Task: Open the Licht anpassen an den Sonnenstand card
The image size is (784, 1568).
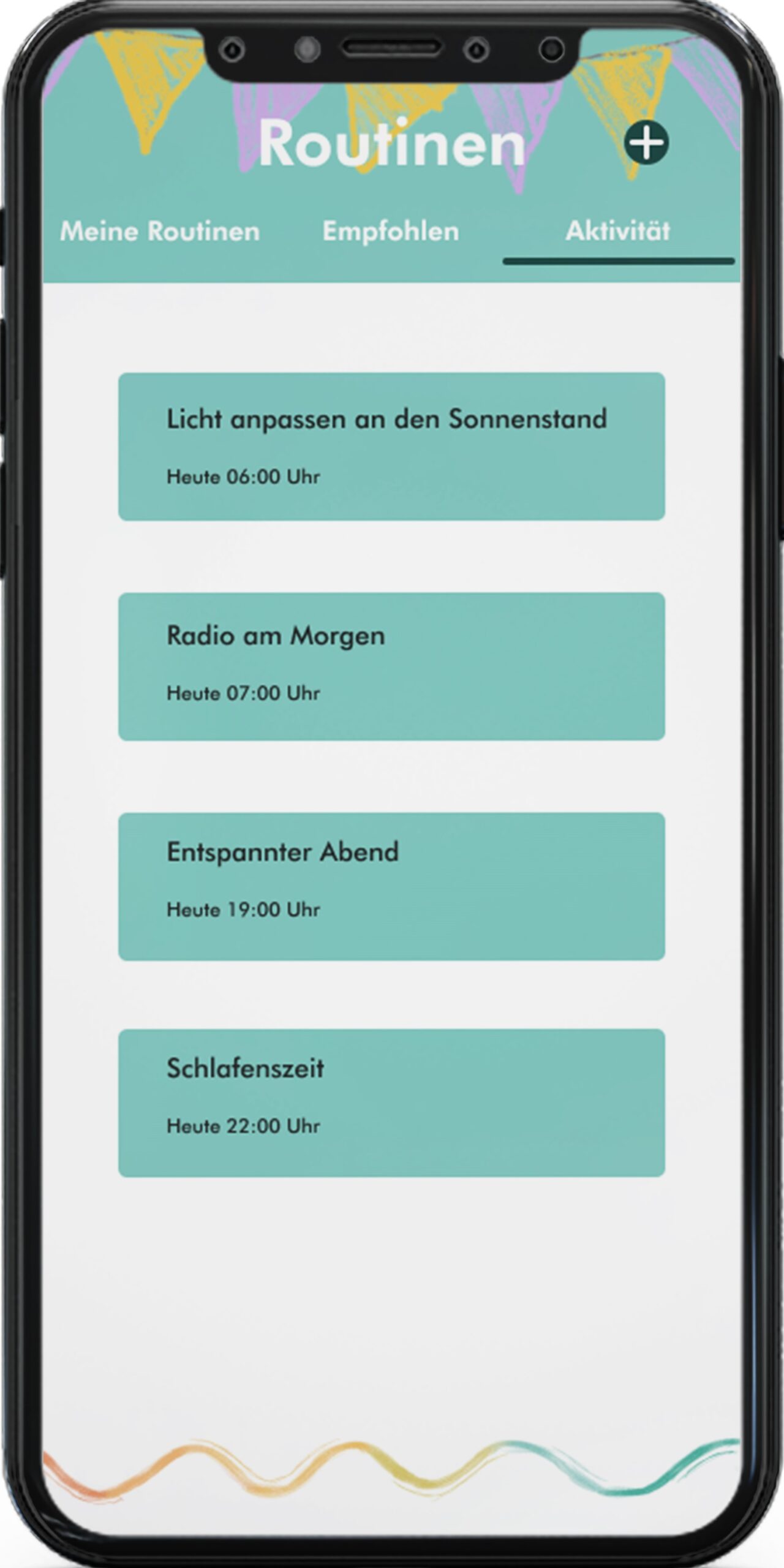Action: point(391,447)
